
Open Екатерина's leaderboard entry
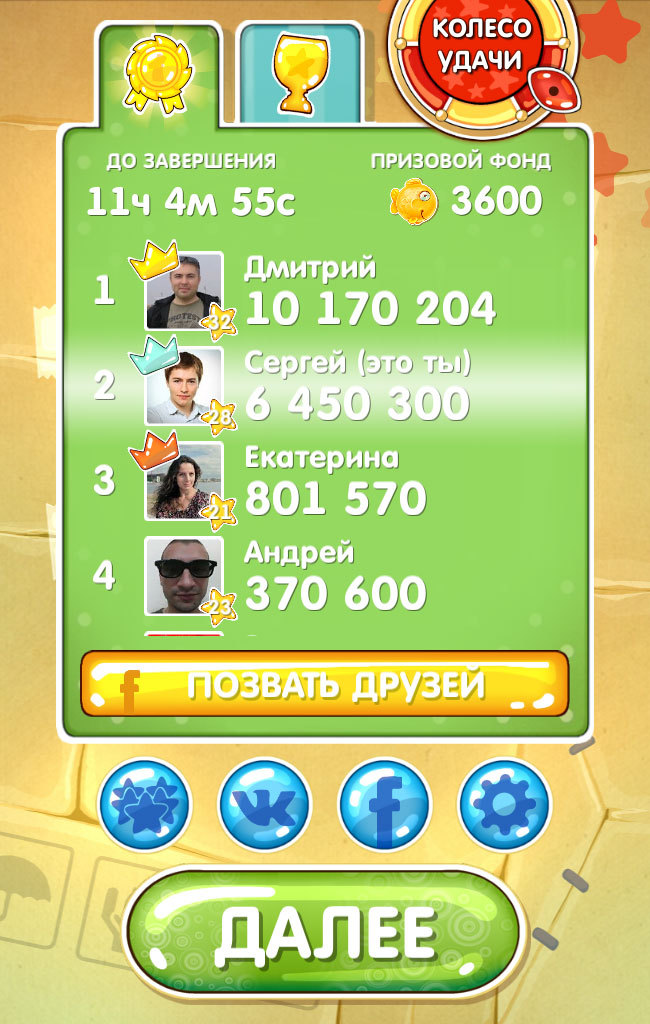point(325,481)
